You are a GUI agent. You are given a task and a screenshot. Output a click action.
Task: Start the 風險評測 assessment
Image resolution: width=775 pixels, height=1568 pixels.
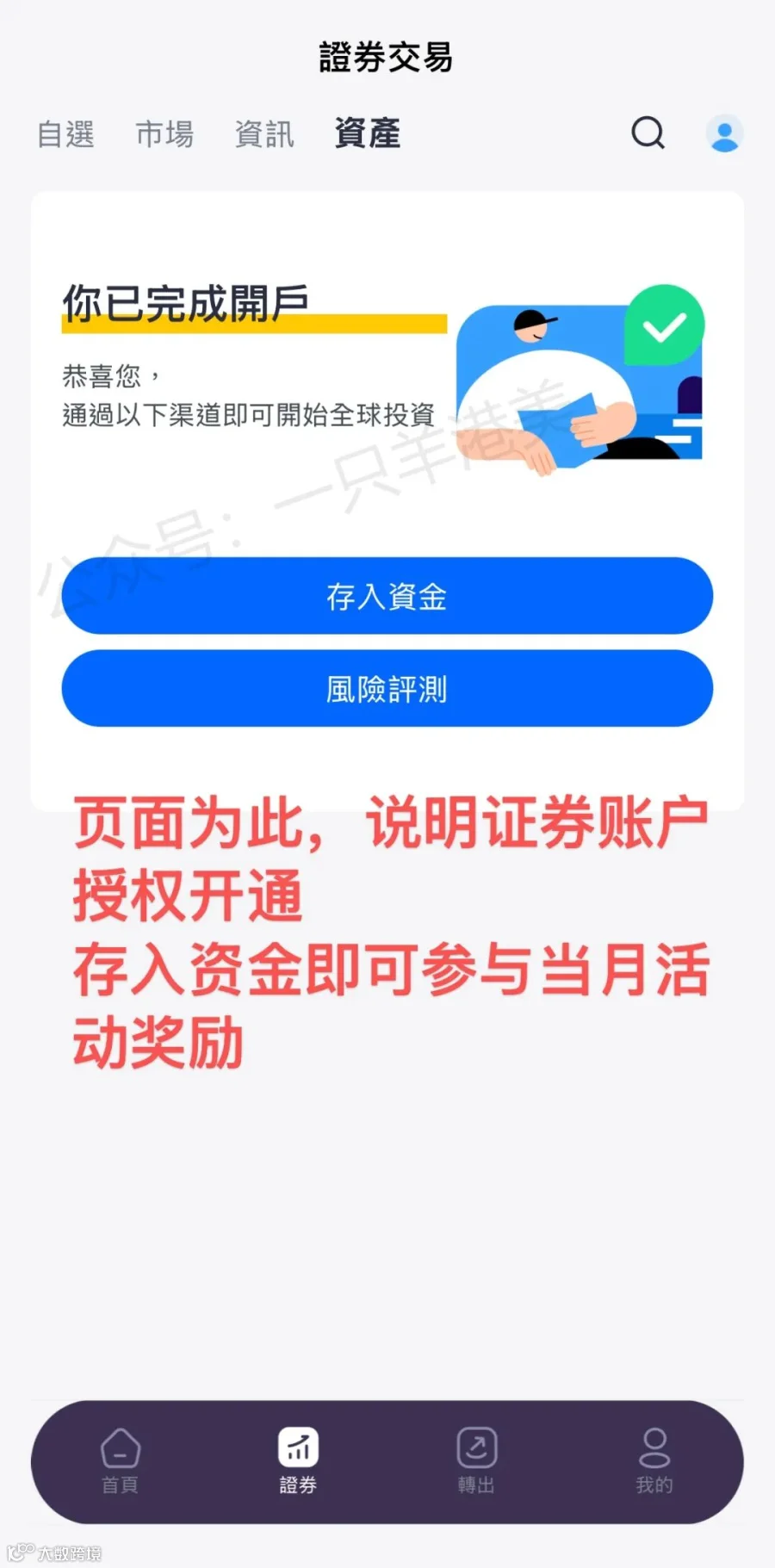pos(387,688)
